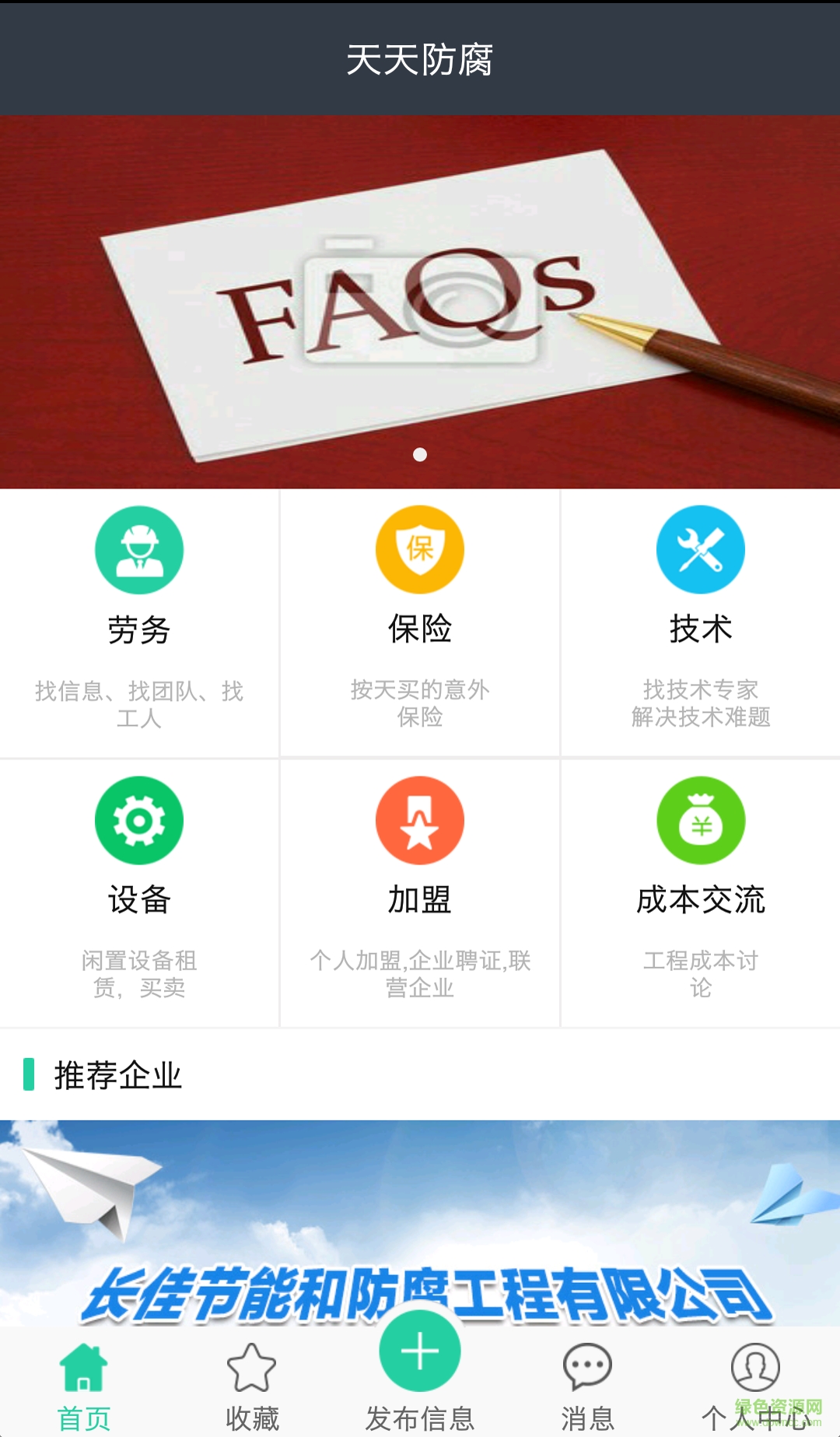
Task: Open the yellow 保险 insurance shield icon
Action: click(419, 549)
